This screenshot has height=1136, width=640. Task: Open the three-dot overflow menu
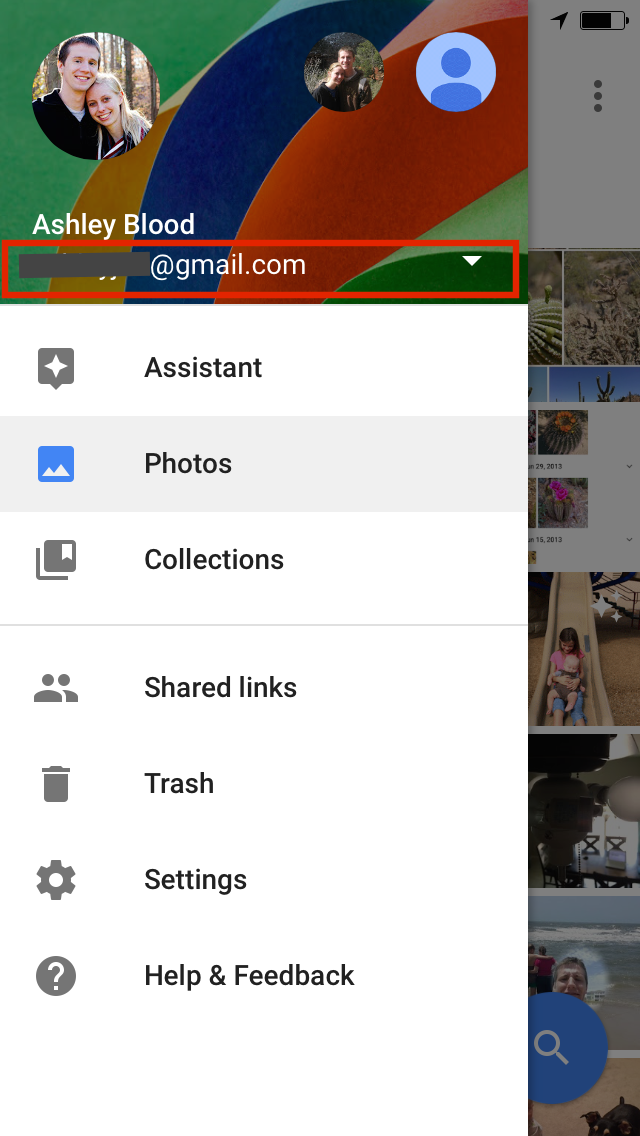[x=598, y=96]
